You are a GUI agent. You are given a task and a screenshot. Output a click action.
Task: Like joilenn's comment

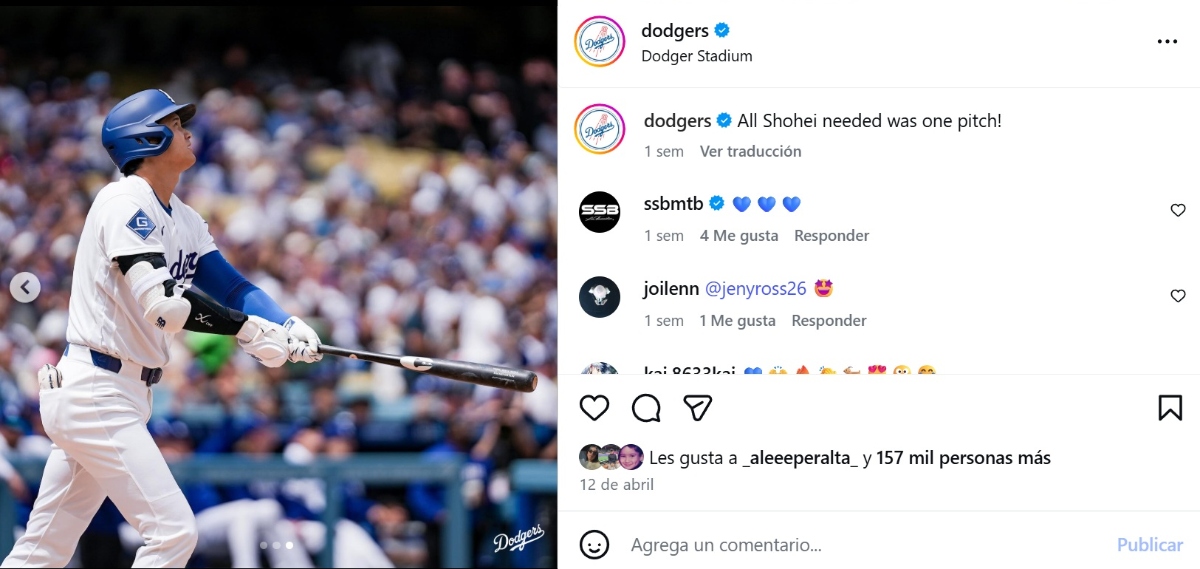click(x=1178, y=296)
